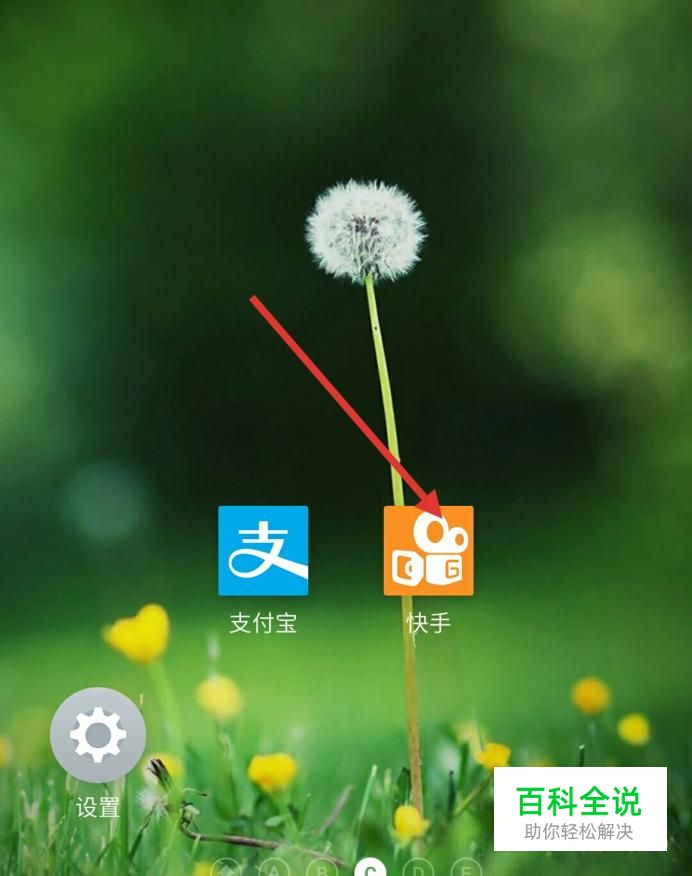Screen dimensions: 692x876
Task: Open the 快手 app
Action: point(428,551)
